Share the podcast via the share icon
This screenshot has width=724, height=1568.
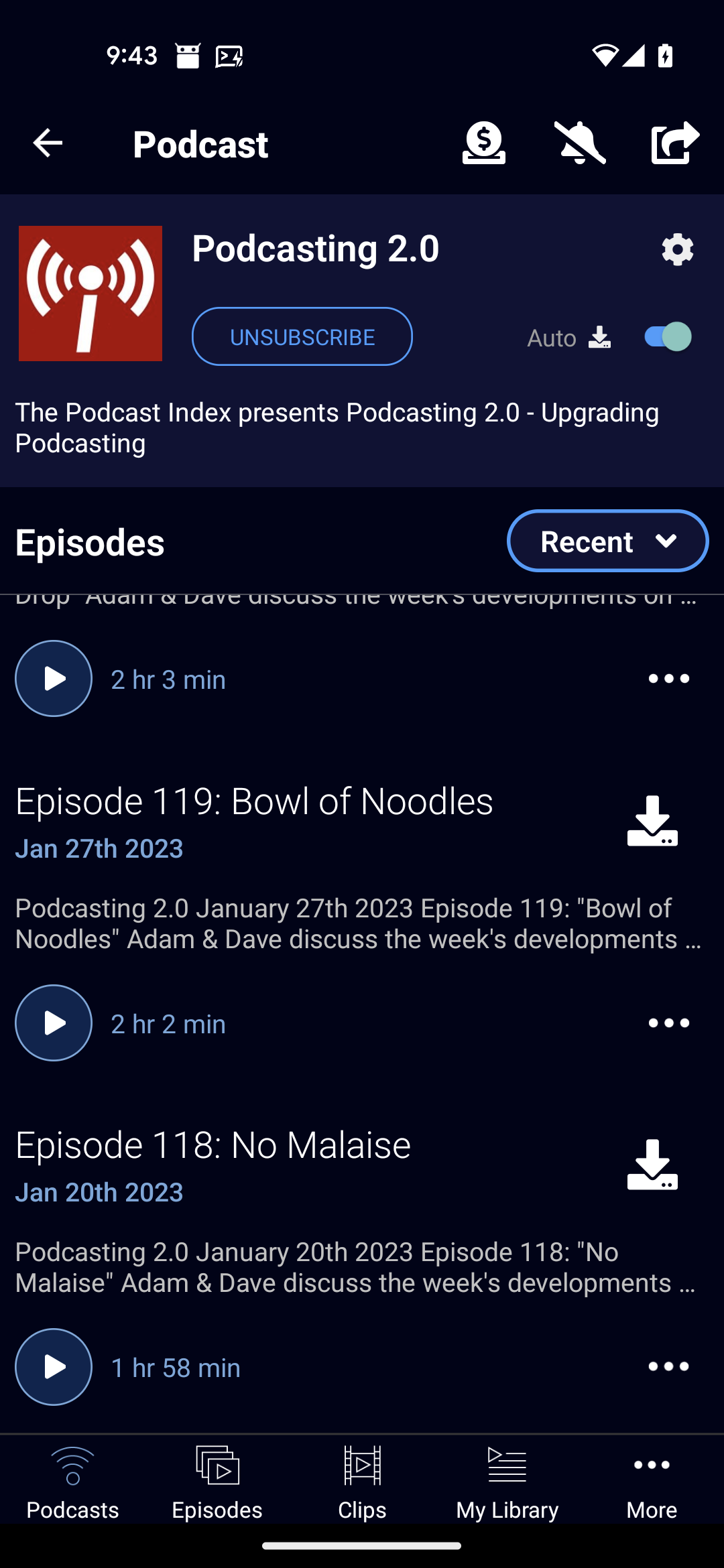click(x=674, y=142)
